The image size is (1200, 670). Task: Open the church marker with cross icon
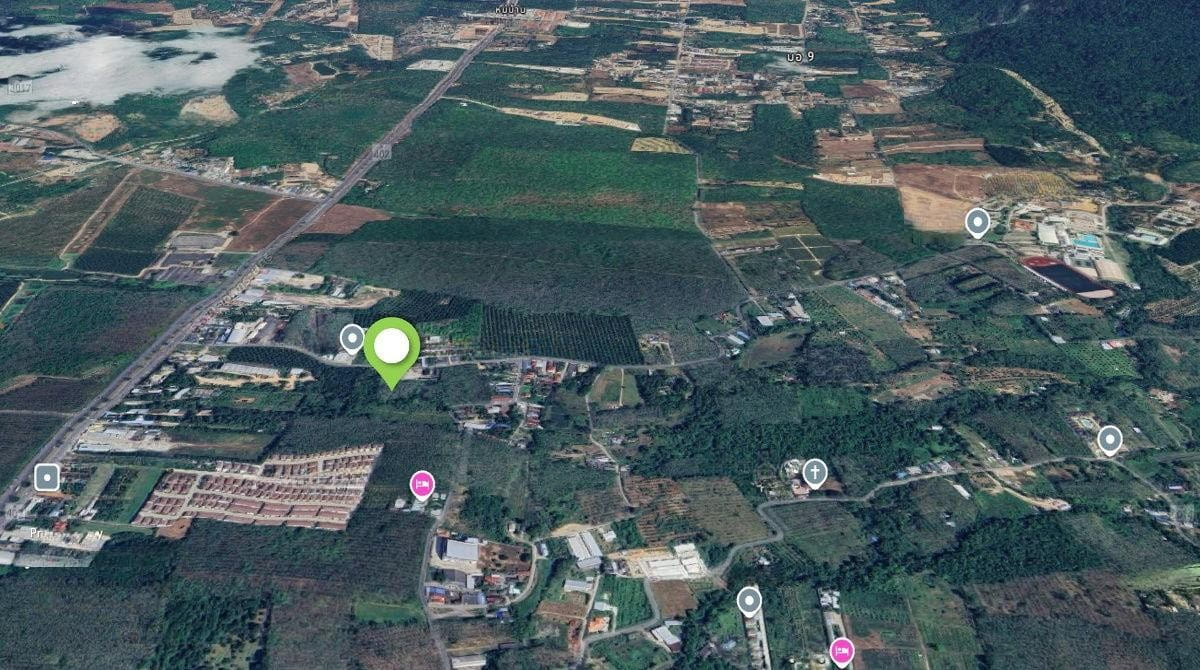point(815,471)
